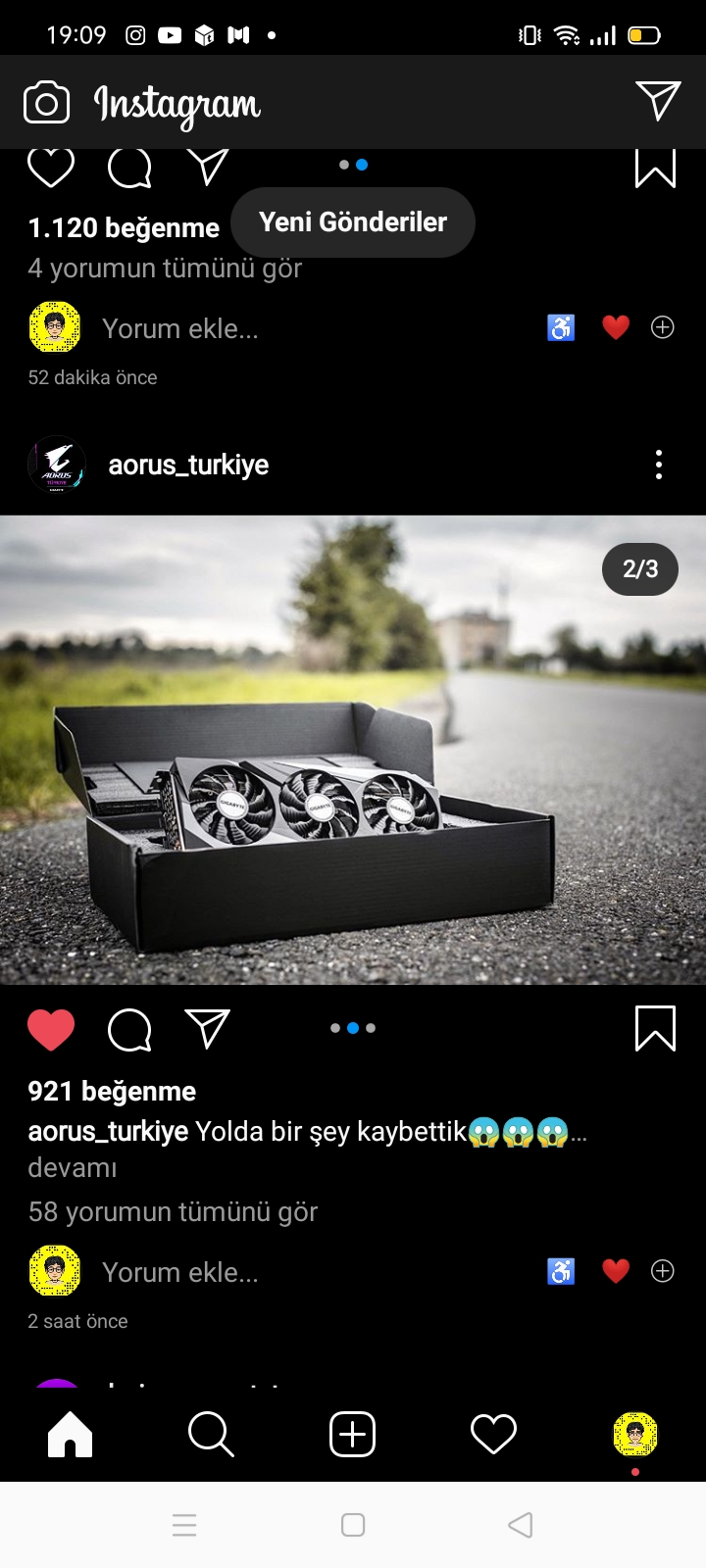Viewport: 706px width, 1568px height.
Task: Create a new post with plus tab
Action: coord(352,1435)
